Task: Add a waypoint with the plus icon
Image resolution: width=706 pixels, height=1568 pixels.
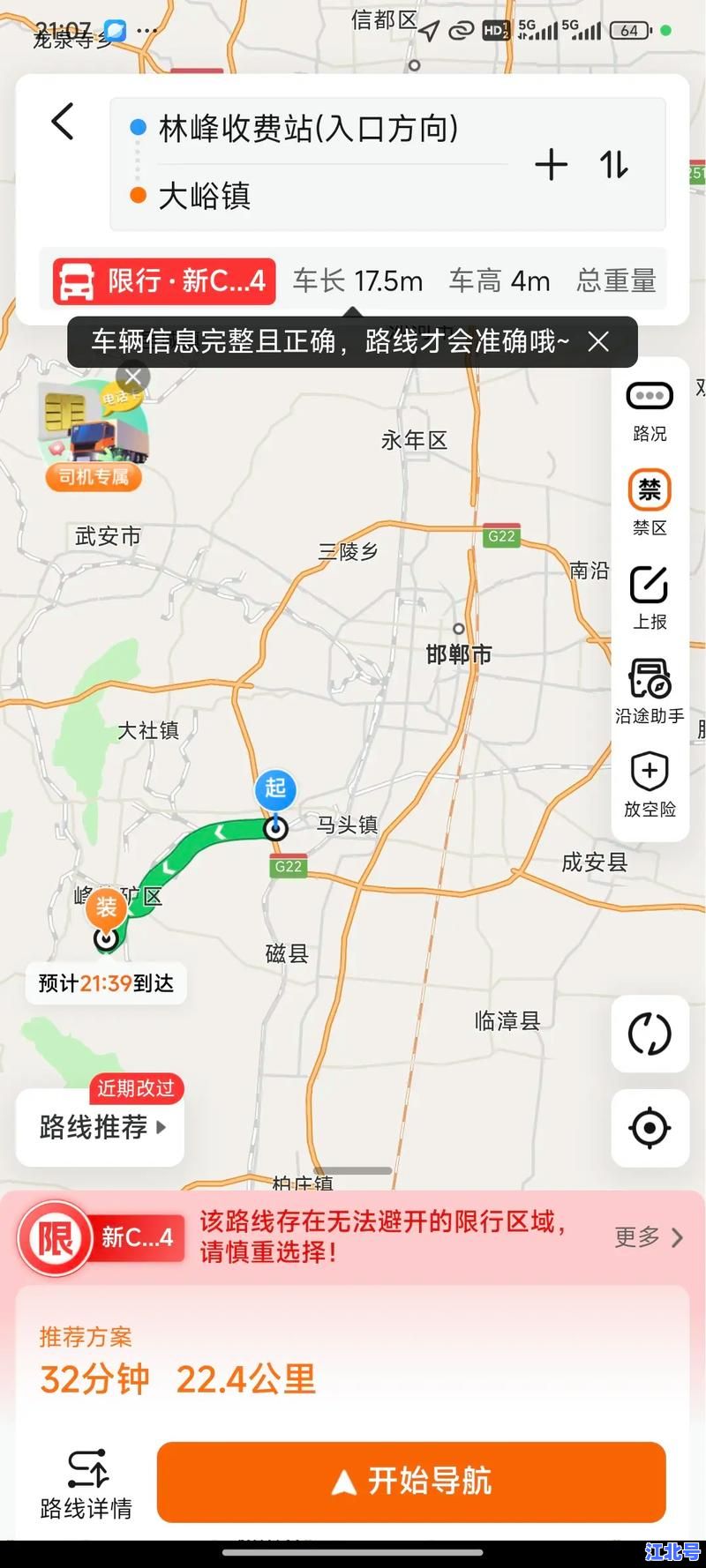Action: coord(551,164)
